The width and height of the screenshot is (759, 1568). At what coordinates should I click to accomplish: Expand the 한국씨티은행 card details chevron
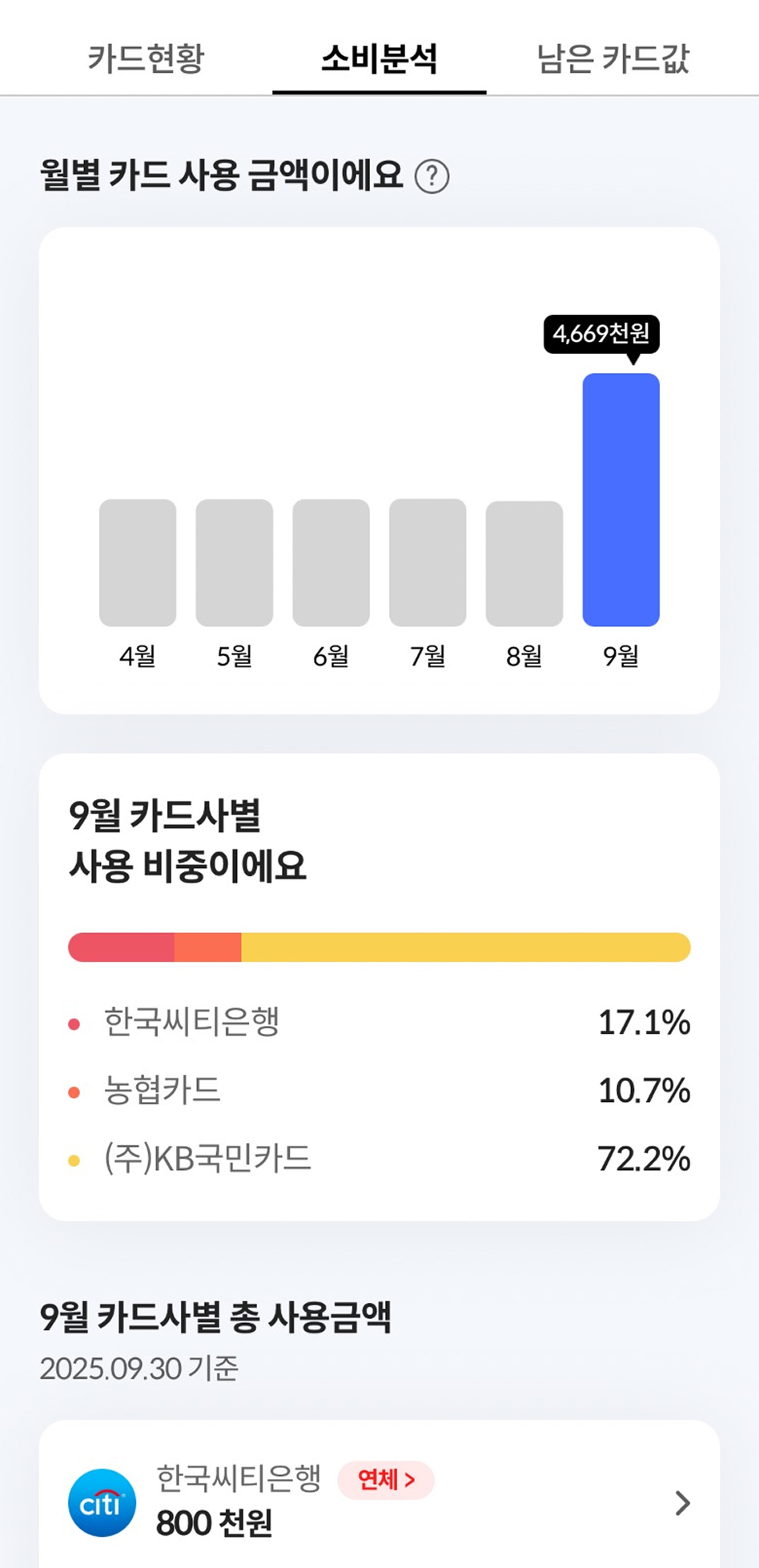click(x=681, y=1504)
